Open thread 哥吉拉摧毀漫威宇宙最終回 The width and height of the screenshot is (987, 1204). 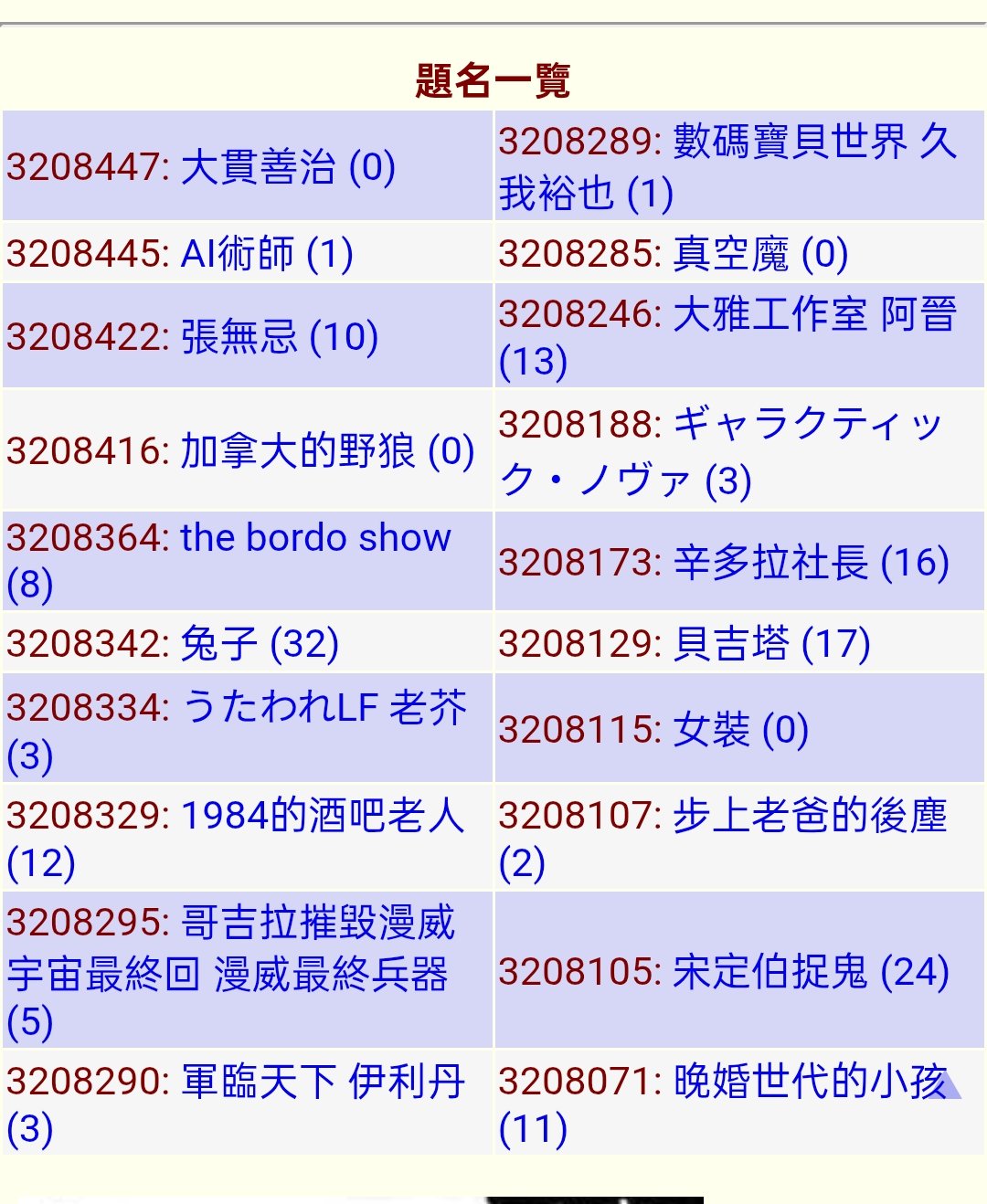[318, 923]
